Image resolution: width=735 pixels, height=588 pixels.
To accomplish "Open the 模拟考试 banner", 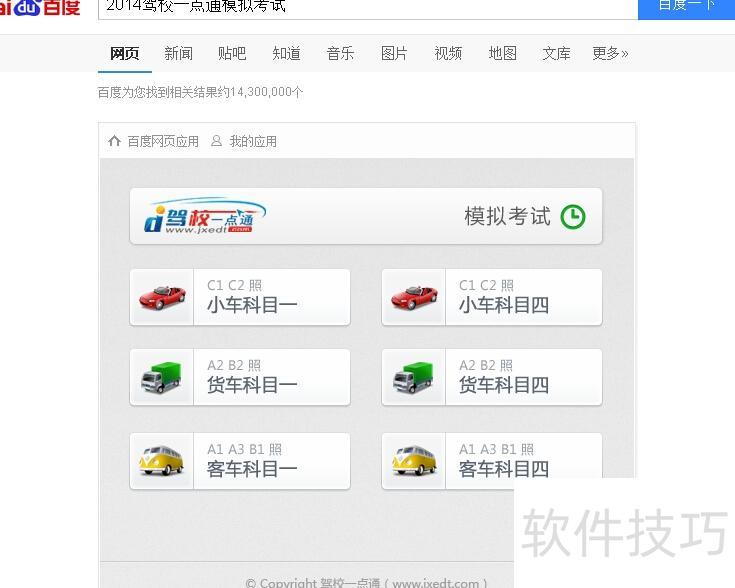I will [366, 216].
